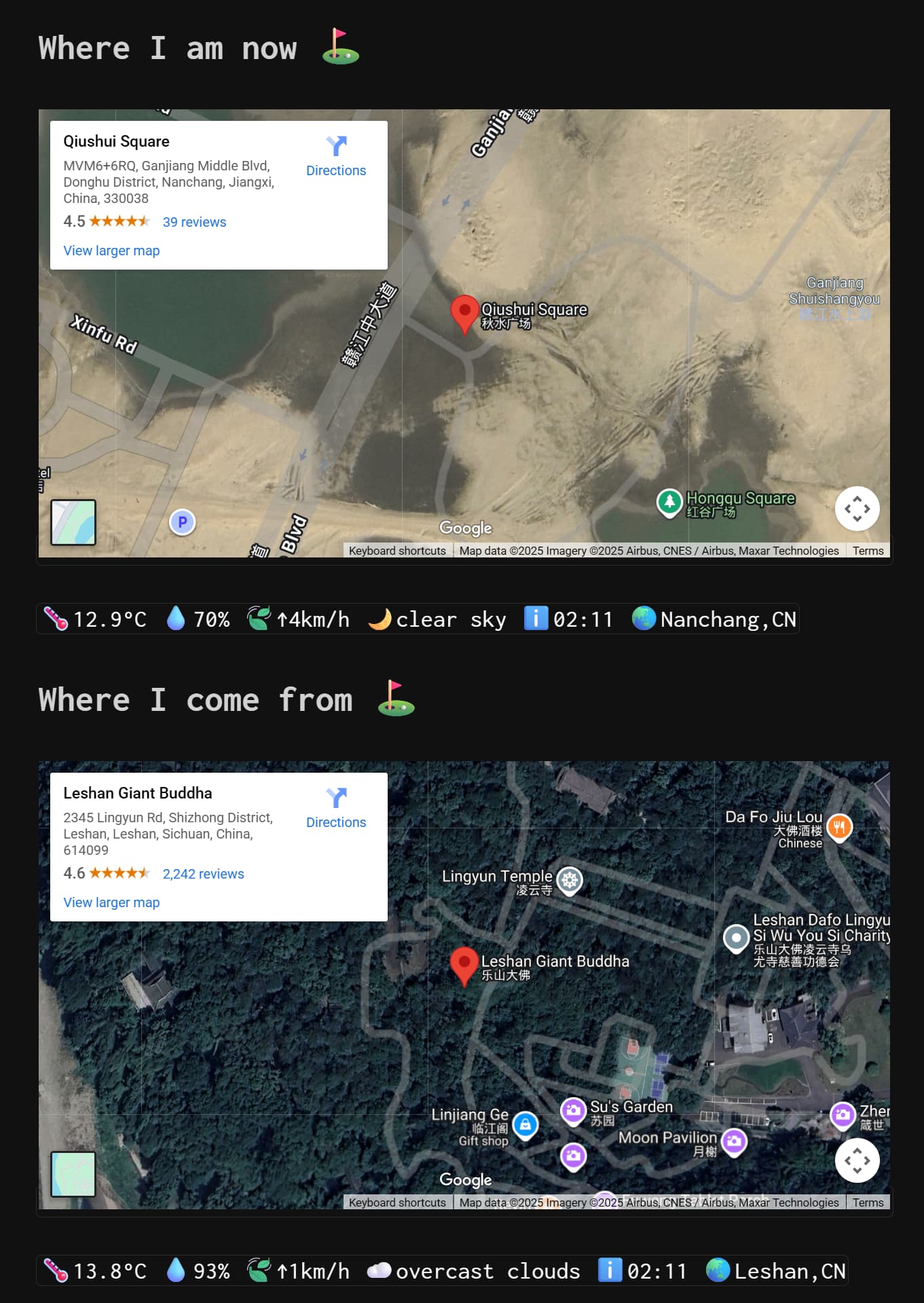
Task: Tap the parking marker on the Nanchang map
Action: coord(182,522)
